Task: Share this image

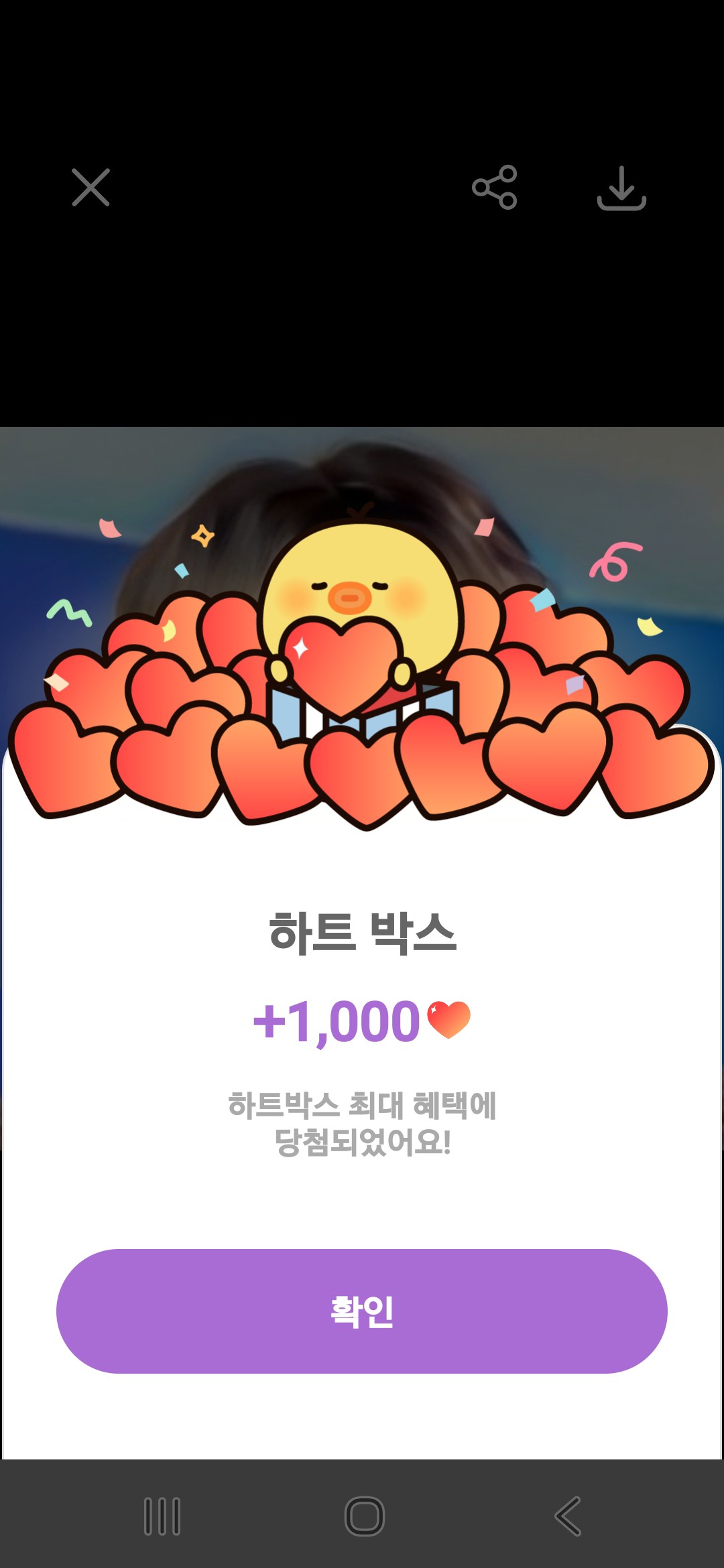Action: click(495, 188)
